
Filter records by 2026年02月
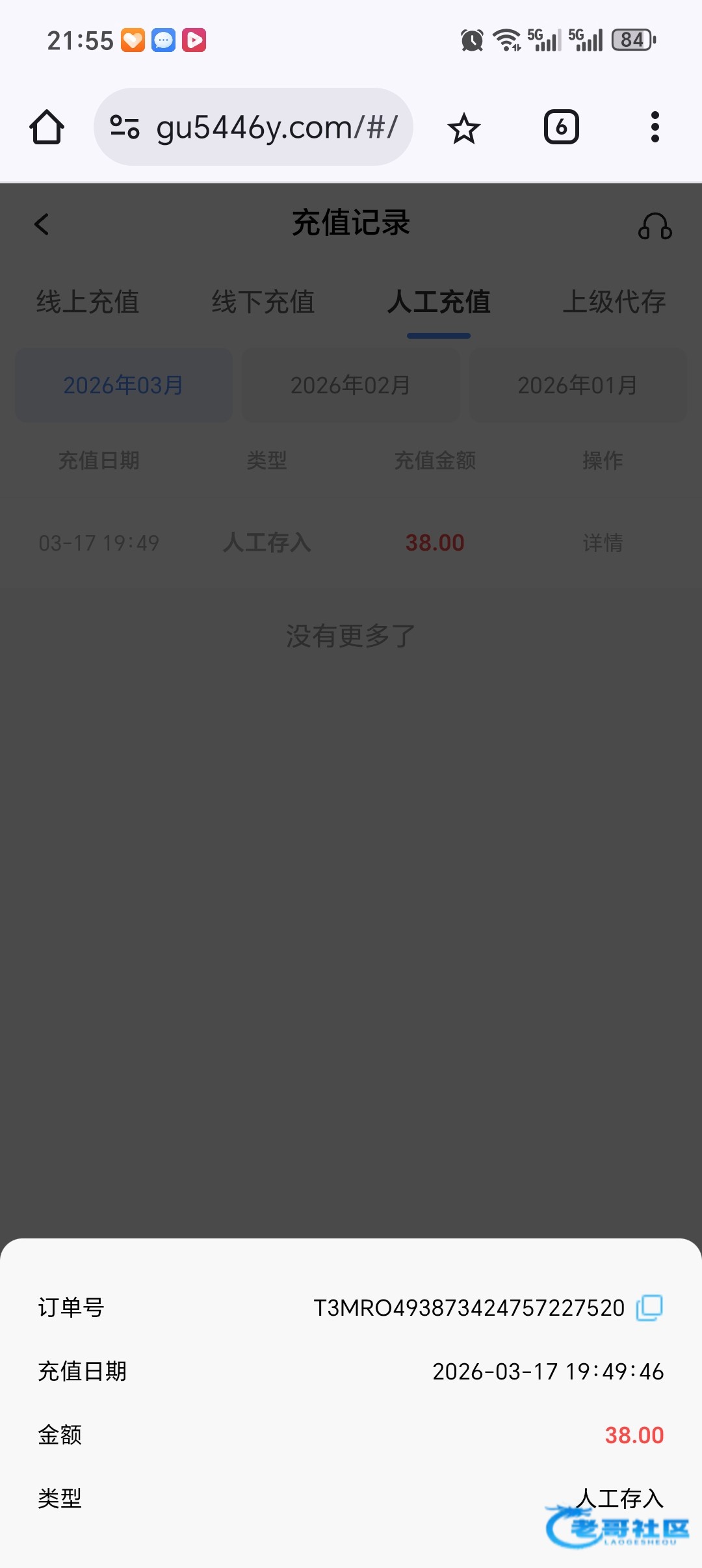coord(350,385)
